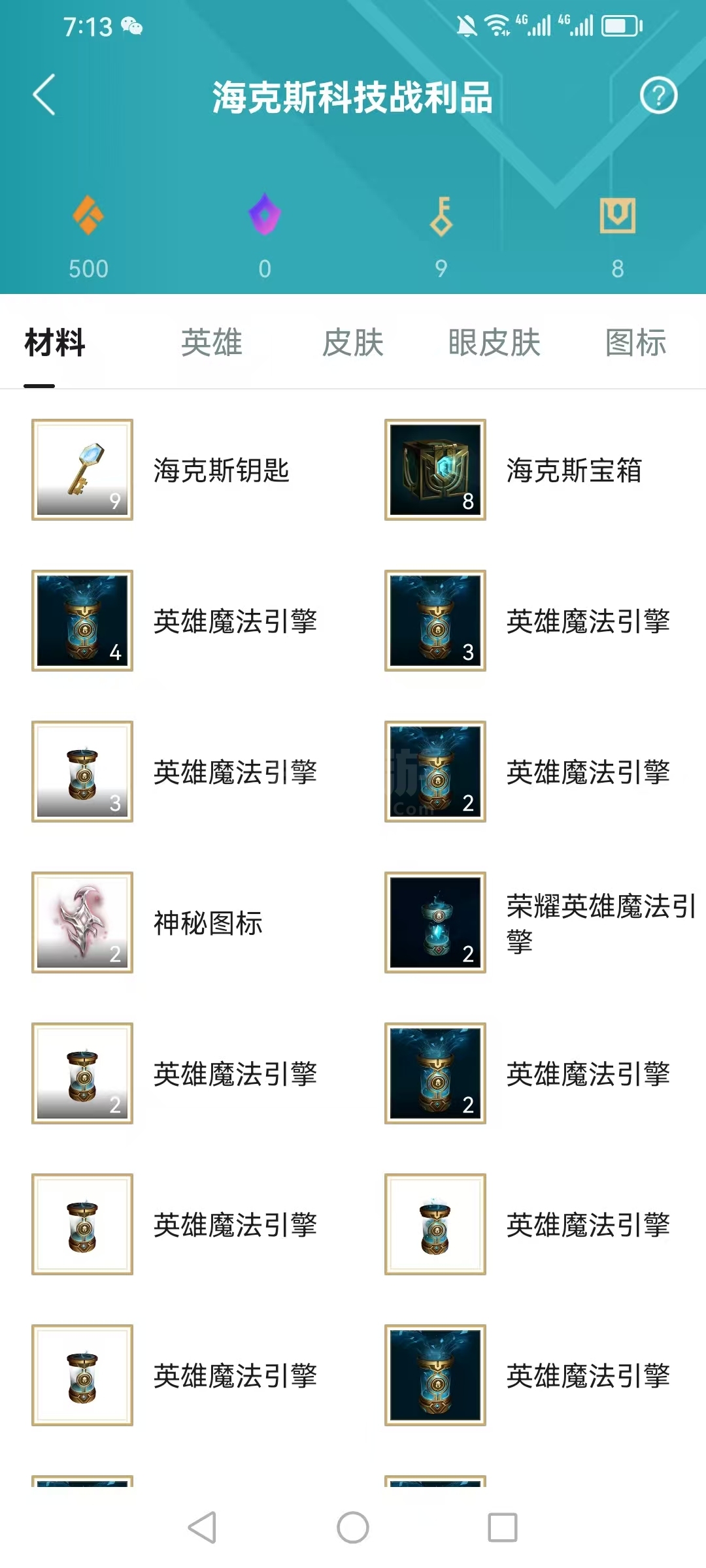Viewport: 706px width, 1568px height.
Task: Go back using the top-left arrow
Action: coord(44,95)
